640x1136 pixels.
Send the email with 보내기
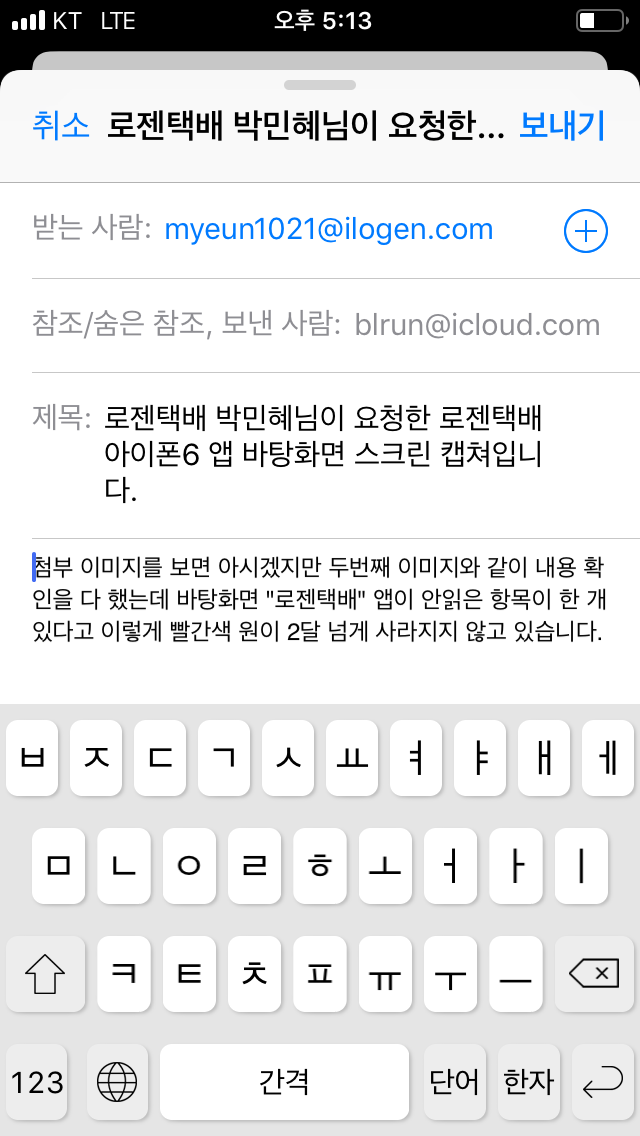pyautogui.click(x=562, y=126)
